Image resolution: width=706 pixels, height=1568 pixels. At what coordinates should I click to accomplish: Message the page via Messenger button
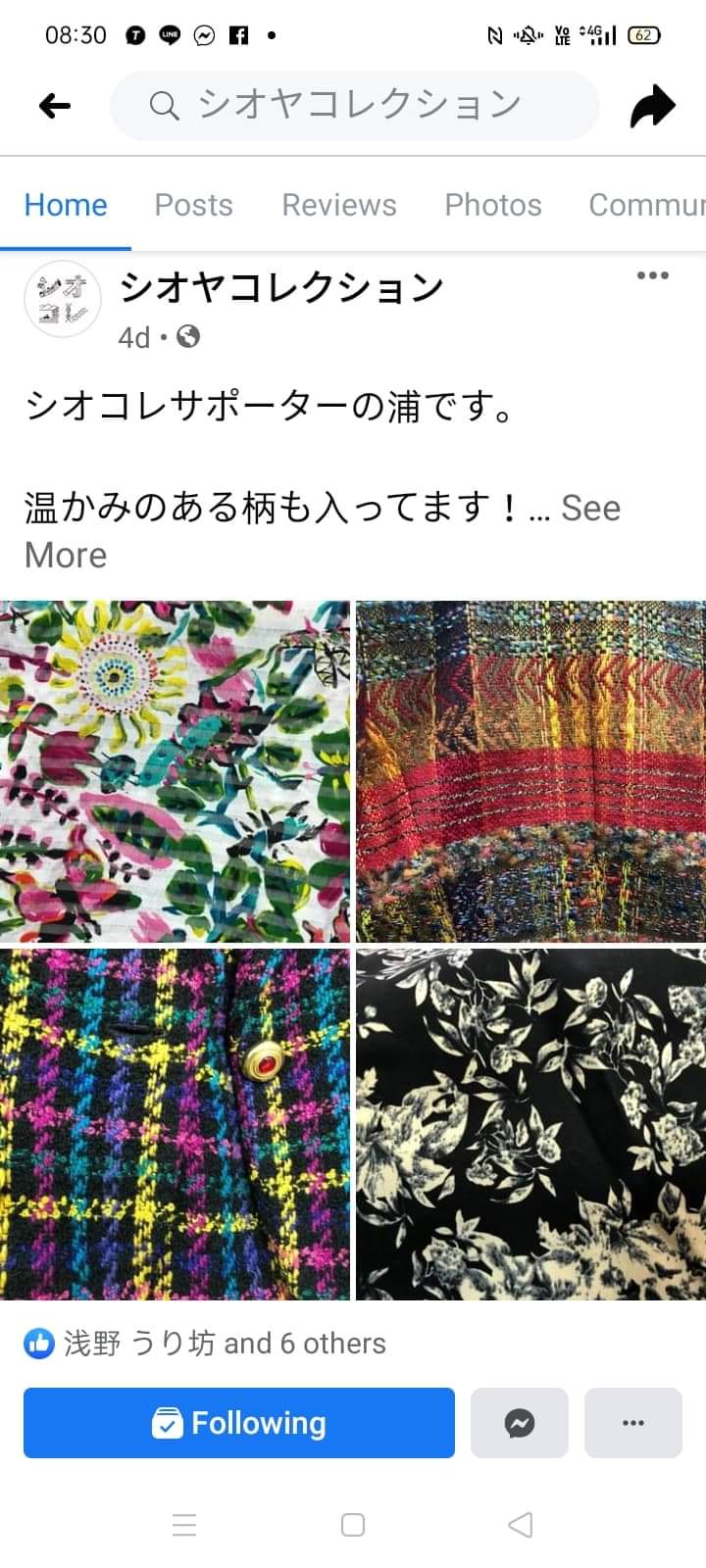(x=520, y=1423)
